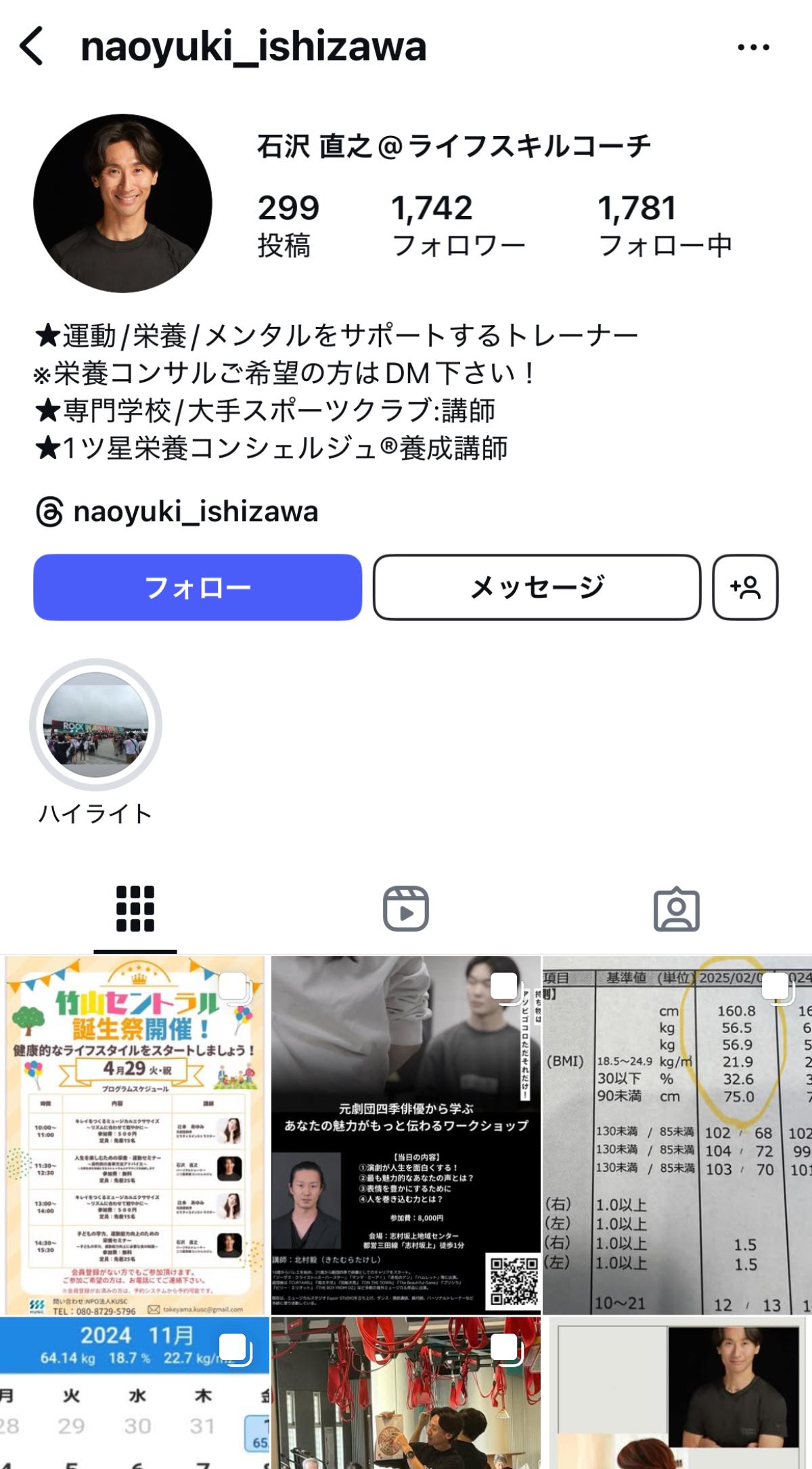Tap the blue フォロー button
Screen dimensions: 812x1469
click(x=198, y=587)
